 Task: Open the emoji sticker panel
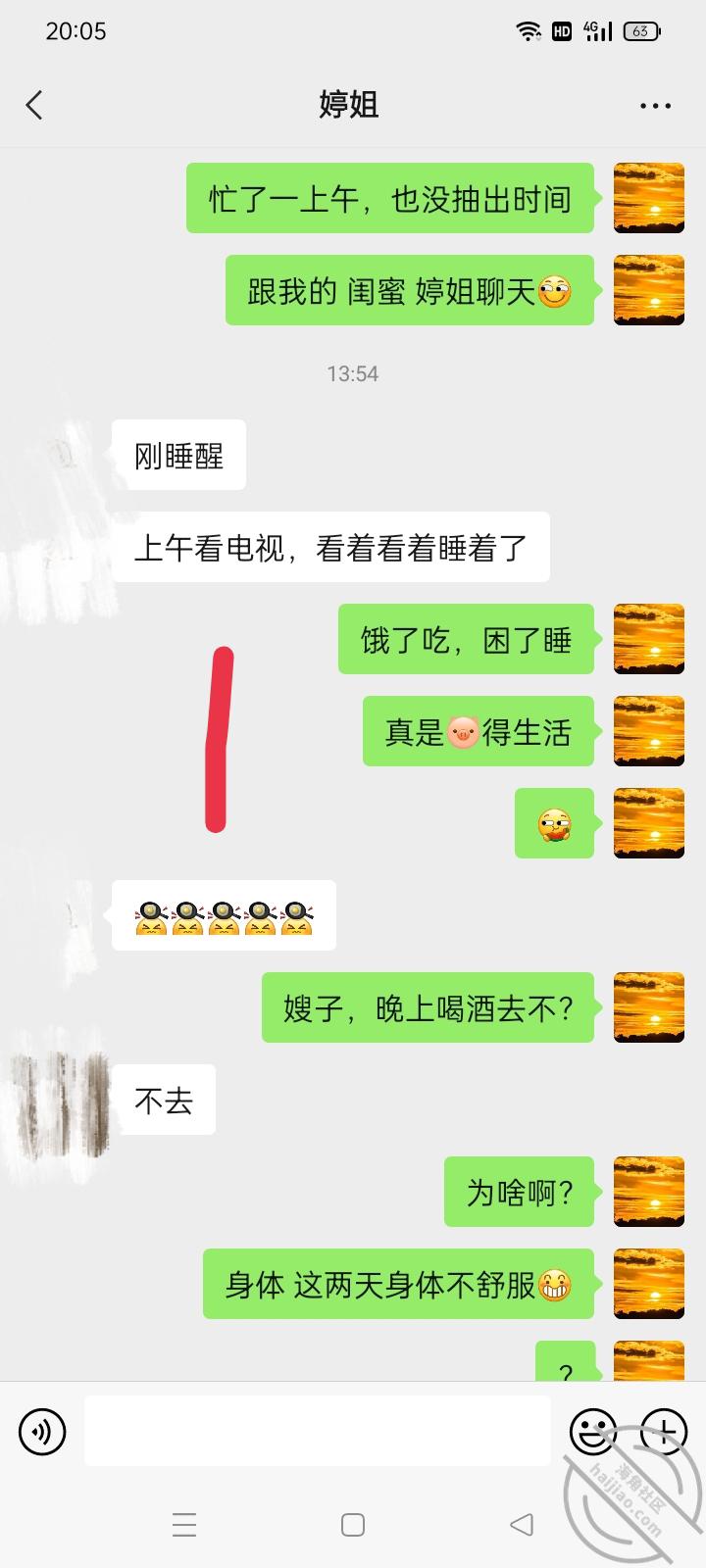tap(592, 1432)
